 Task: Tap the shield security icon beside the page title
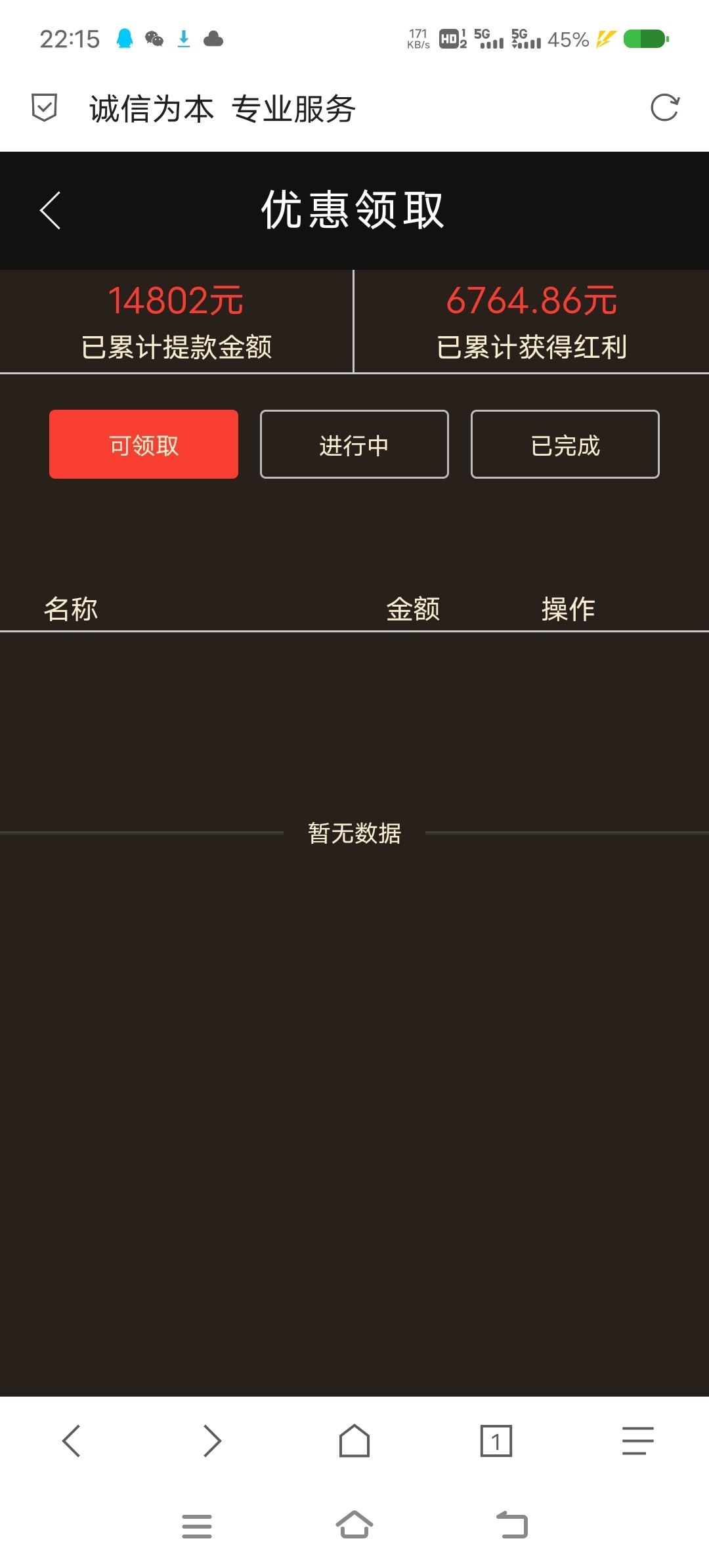pyautogui.click(x=45, y=108)
